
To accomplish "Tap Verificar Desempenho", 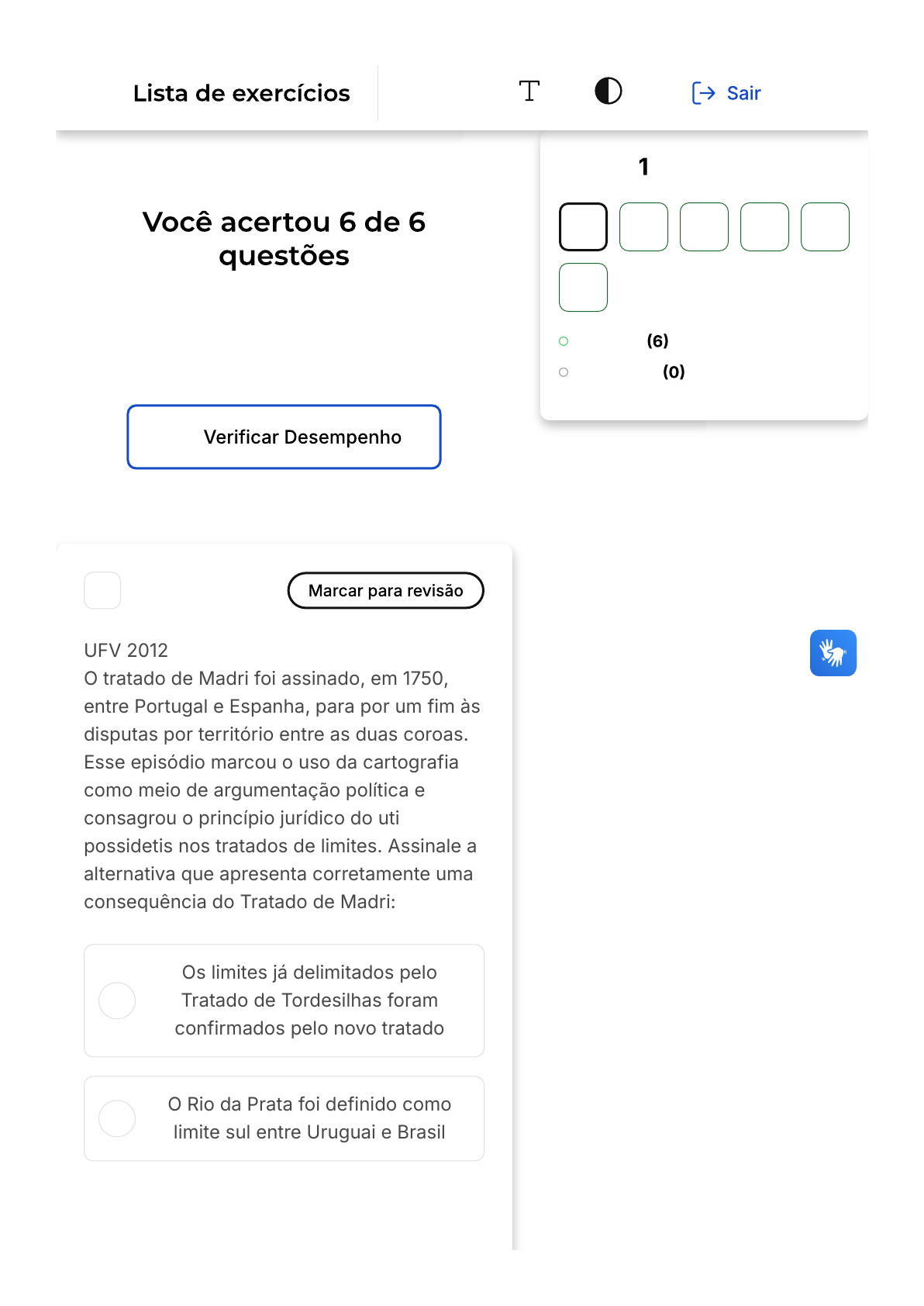I will click(284, 437).
